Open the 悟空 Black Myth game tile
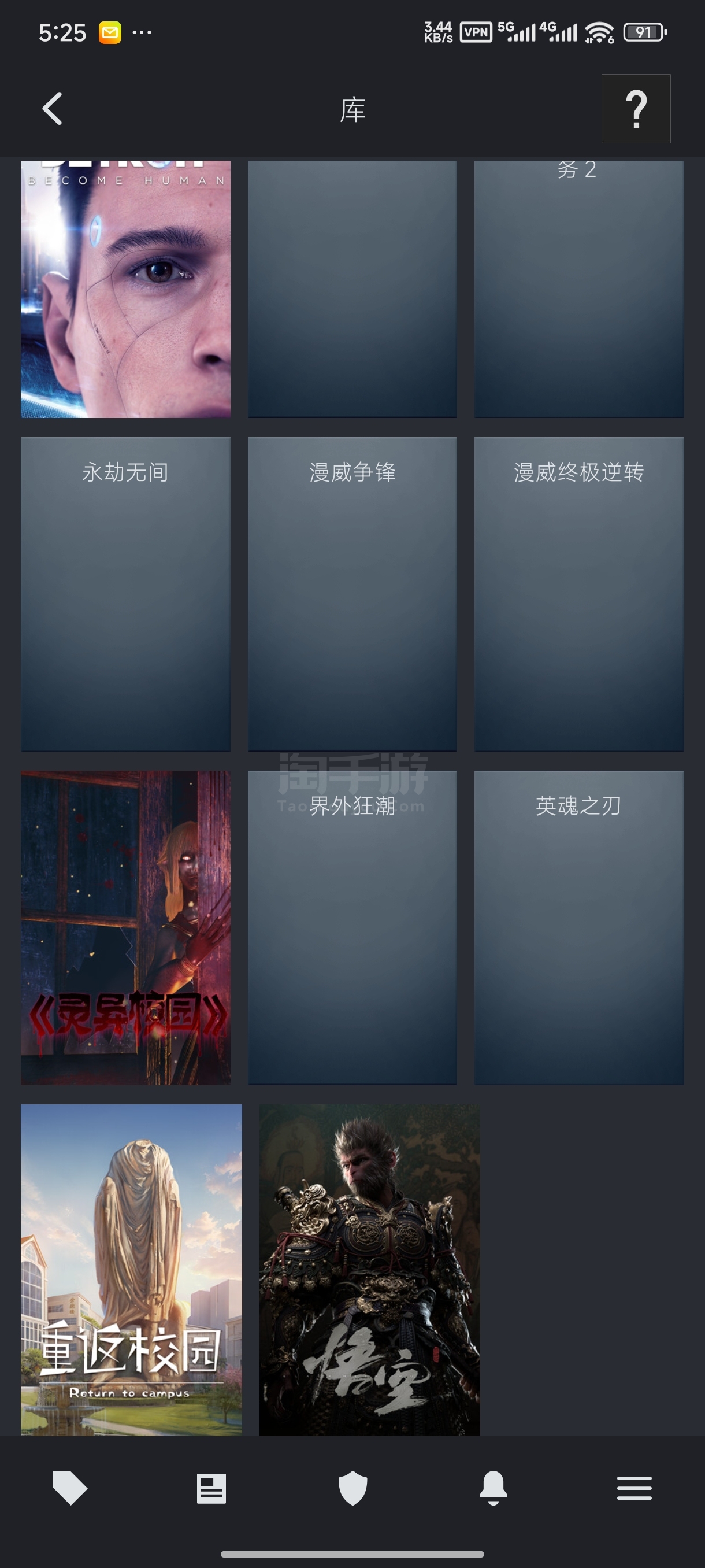This screenshot has width=705, height=1568. [x=369, y=1269]
